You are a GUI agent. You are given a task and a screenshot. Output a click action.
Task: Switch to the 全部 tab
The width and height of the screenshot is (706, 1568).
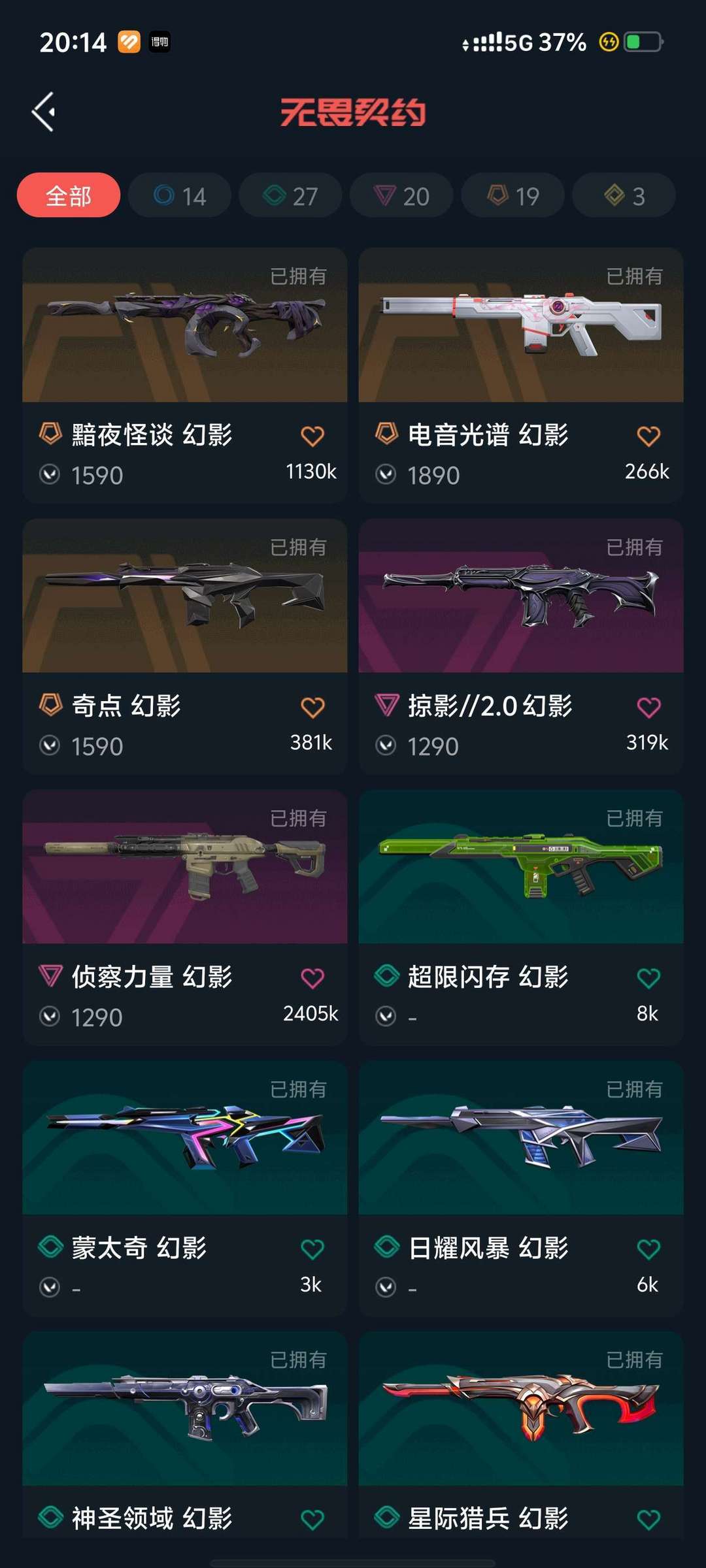point(68,195)
